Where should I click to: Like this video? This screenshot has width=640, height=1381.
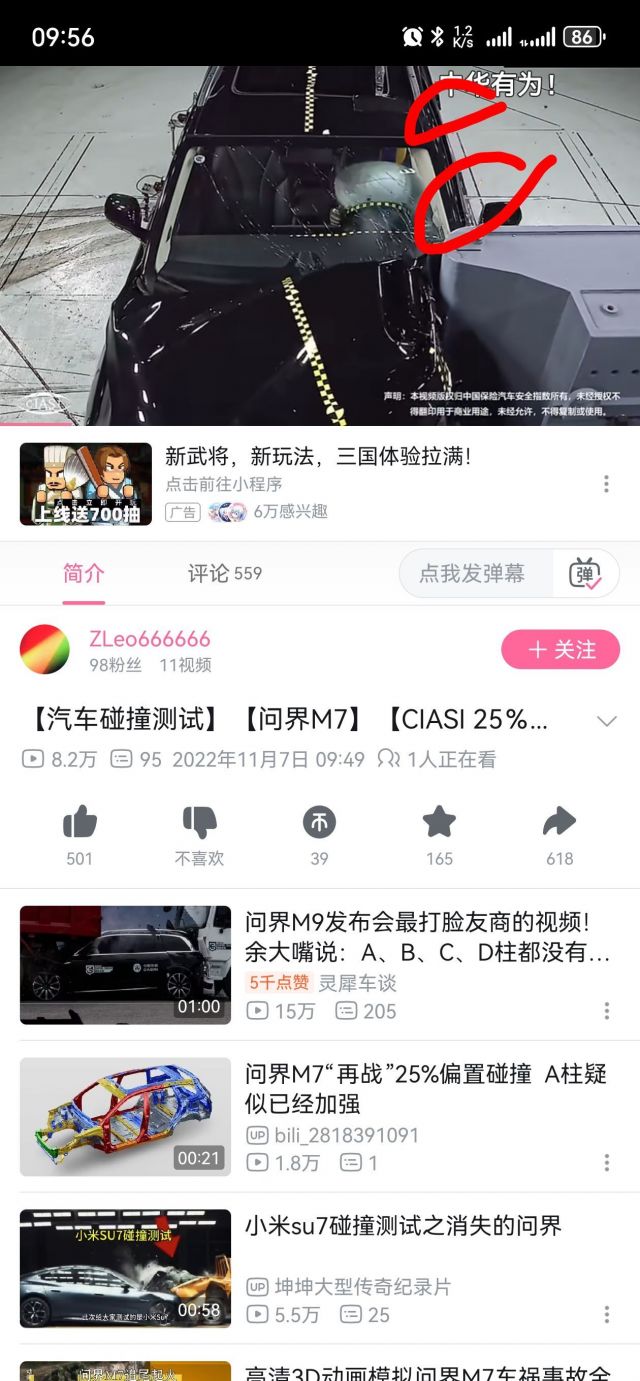(x=79, y=823)
